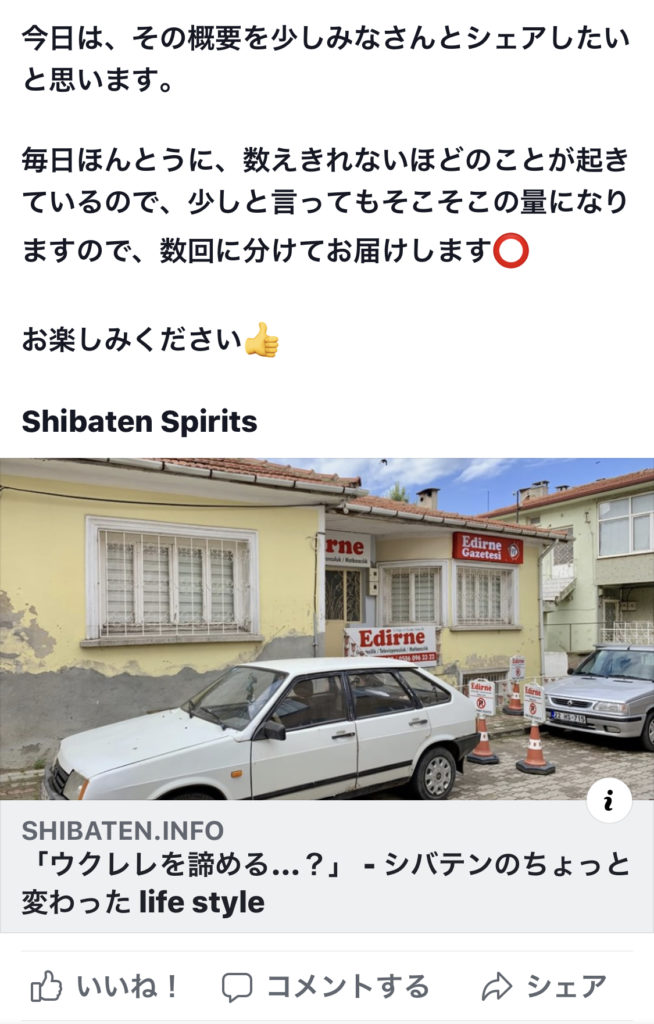Share the post with シェア

(545, 987)
